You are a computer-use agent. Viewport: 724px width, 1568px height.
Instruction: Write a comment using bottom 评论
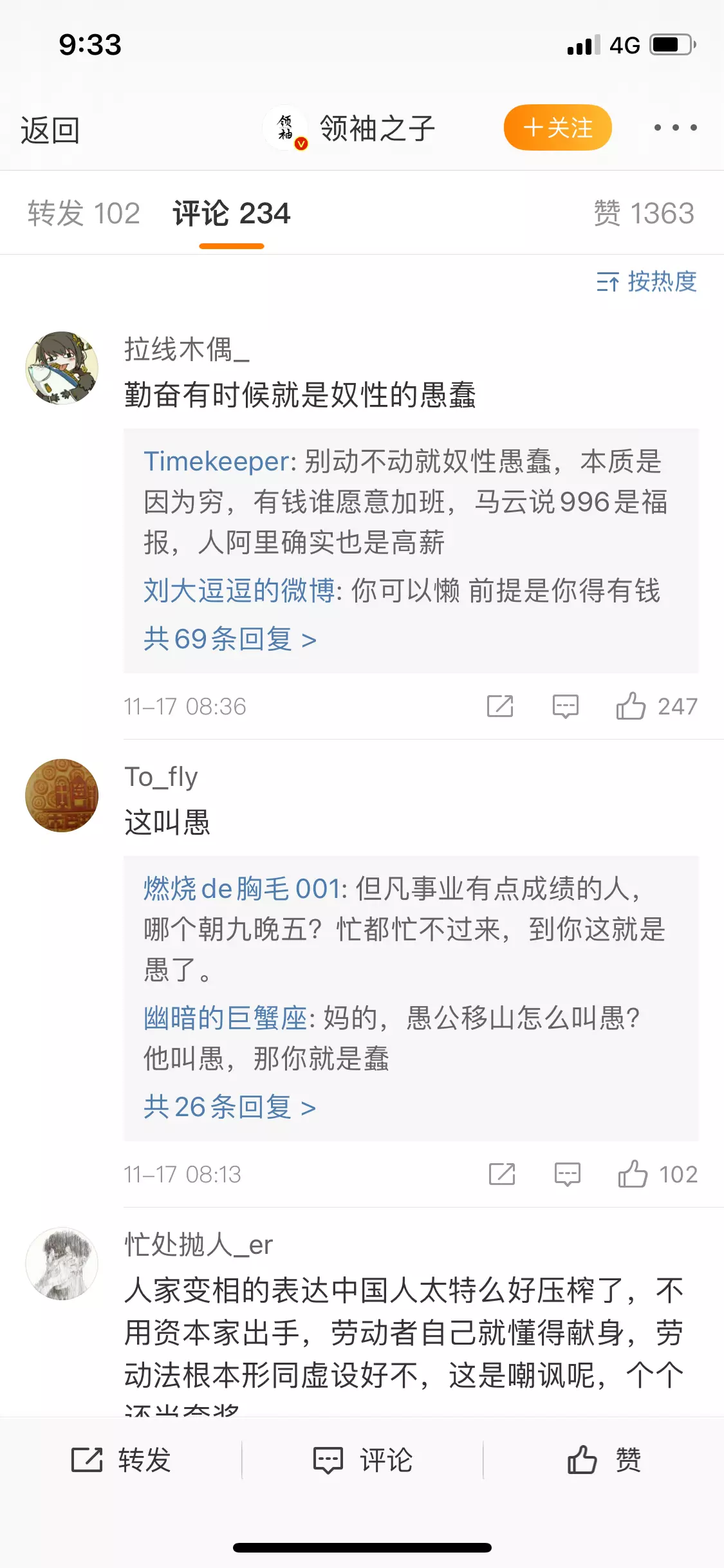[362, 1460]
